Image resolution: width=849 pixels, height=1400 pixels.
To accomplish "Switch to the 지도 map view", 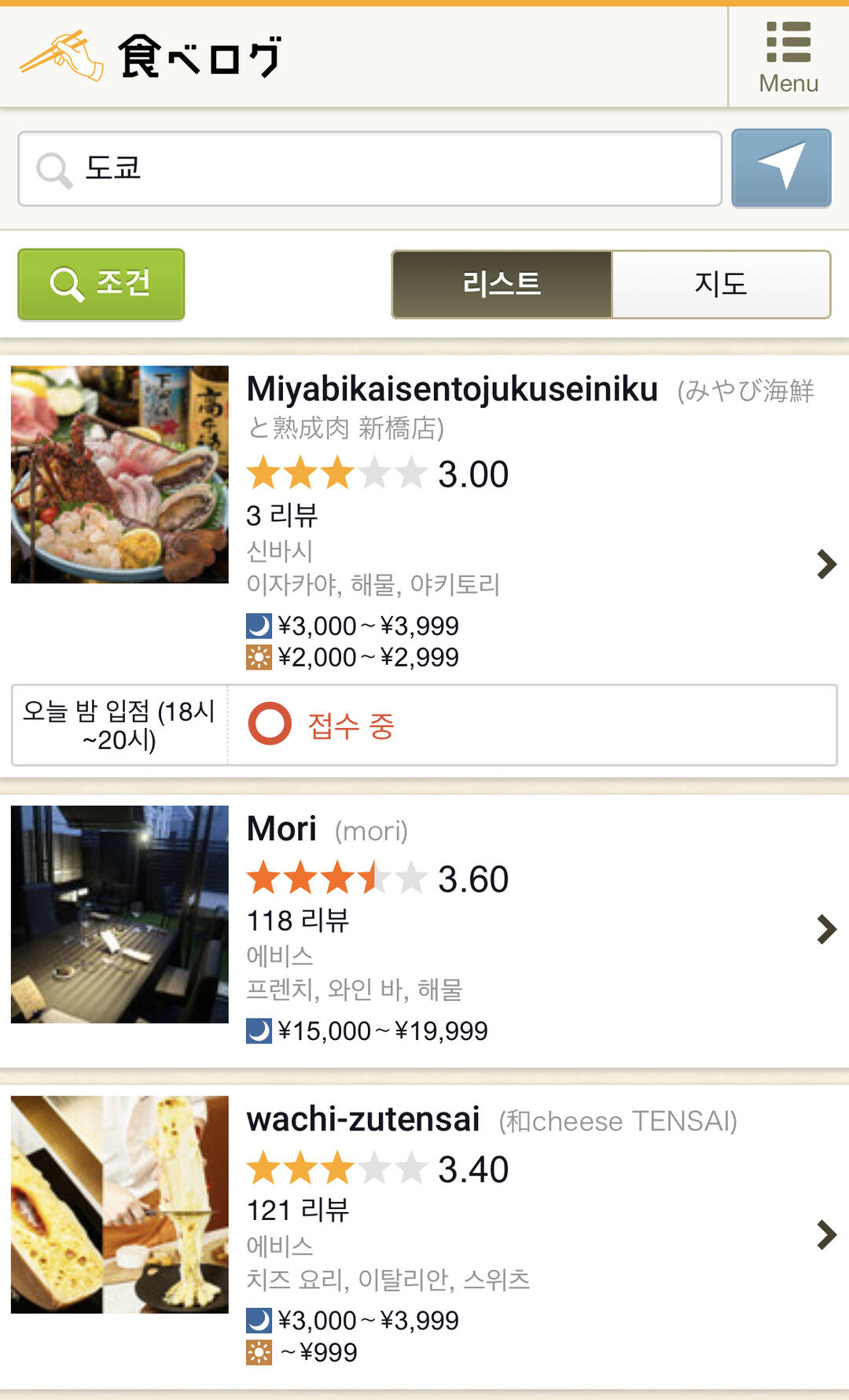I will click(x=721, y=285).
